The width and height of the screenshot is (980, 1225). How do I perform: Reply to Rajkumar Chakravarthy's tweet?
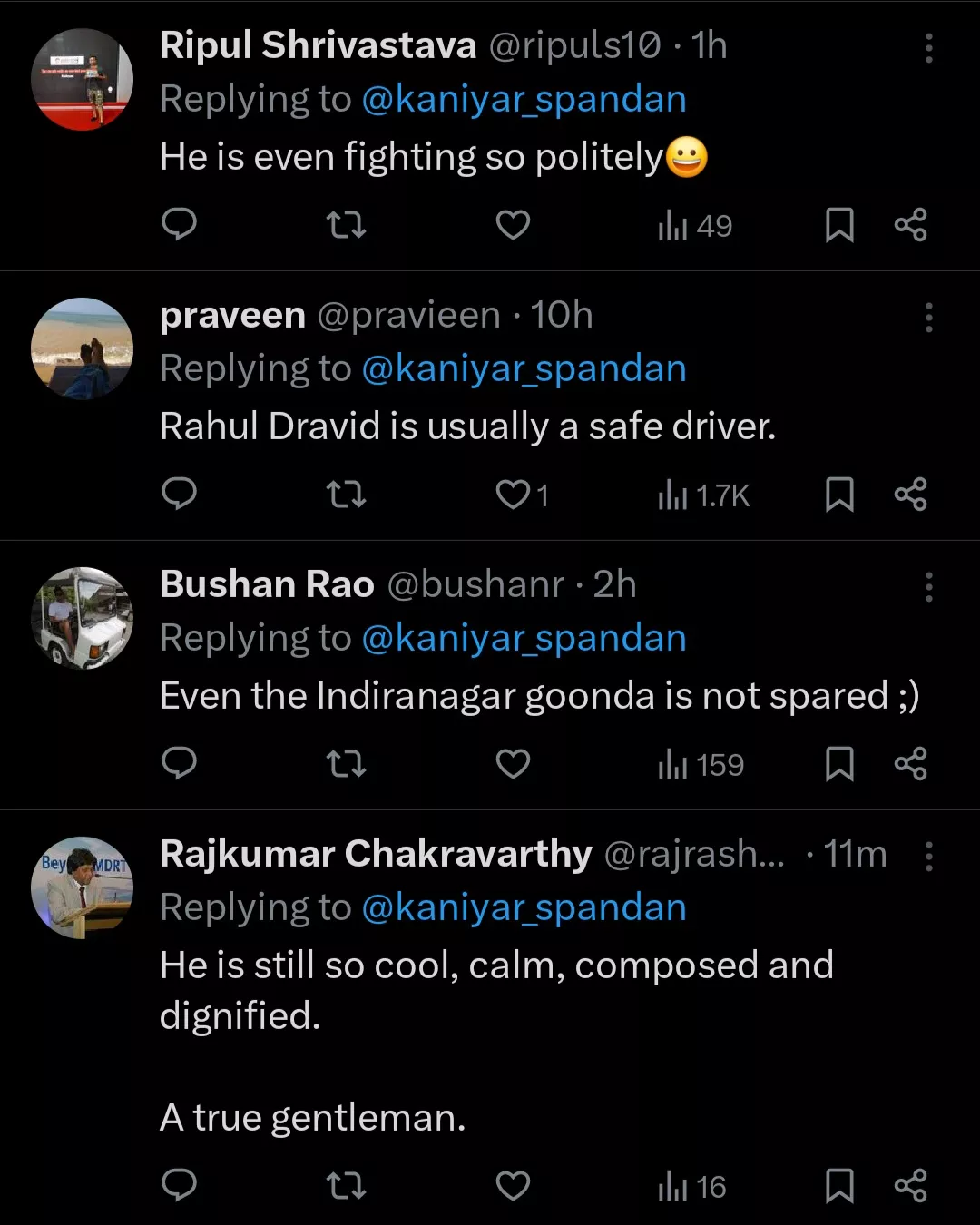(x=179, y=1185)
